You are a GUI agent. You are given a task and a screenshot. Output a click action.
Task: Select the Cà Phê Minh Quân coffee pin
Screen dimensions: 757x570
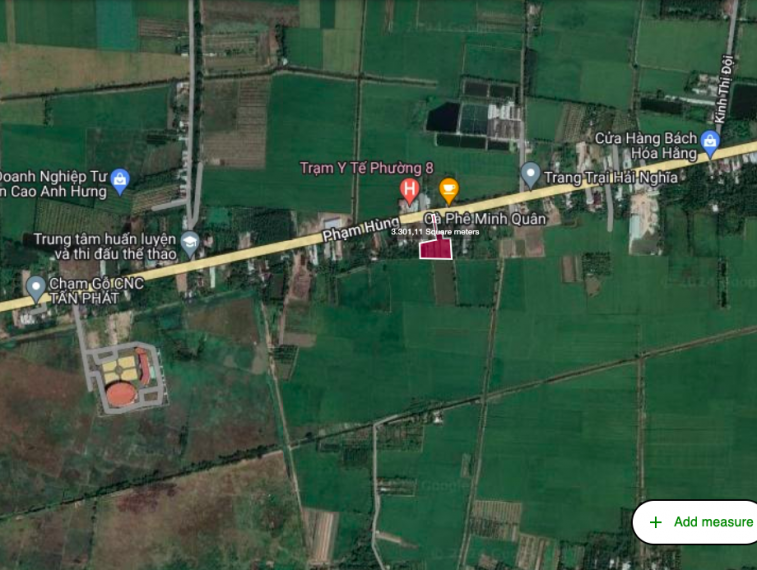tap(448, 188)
